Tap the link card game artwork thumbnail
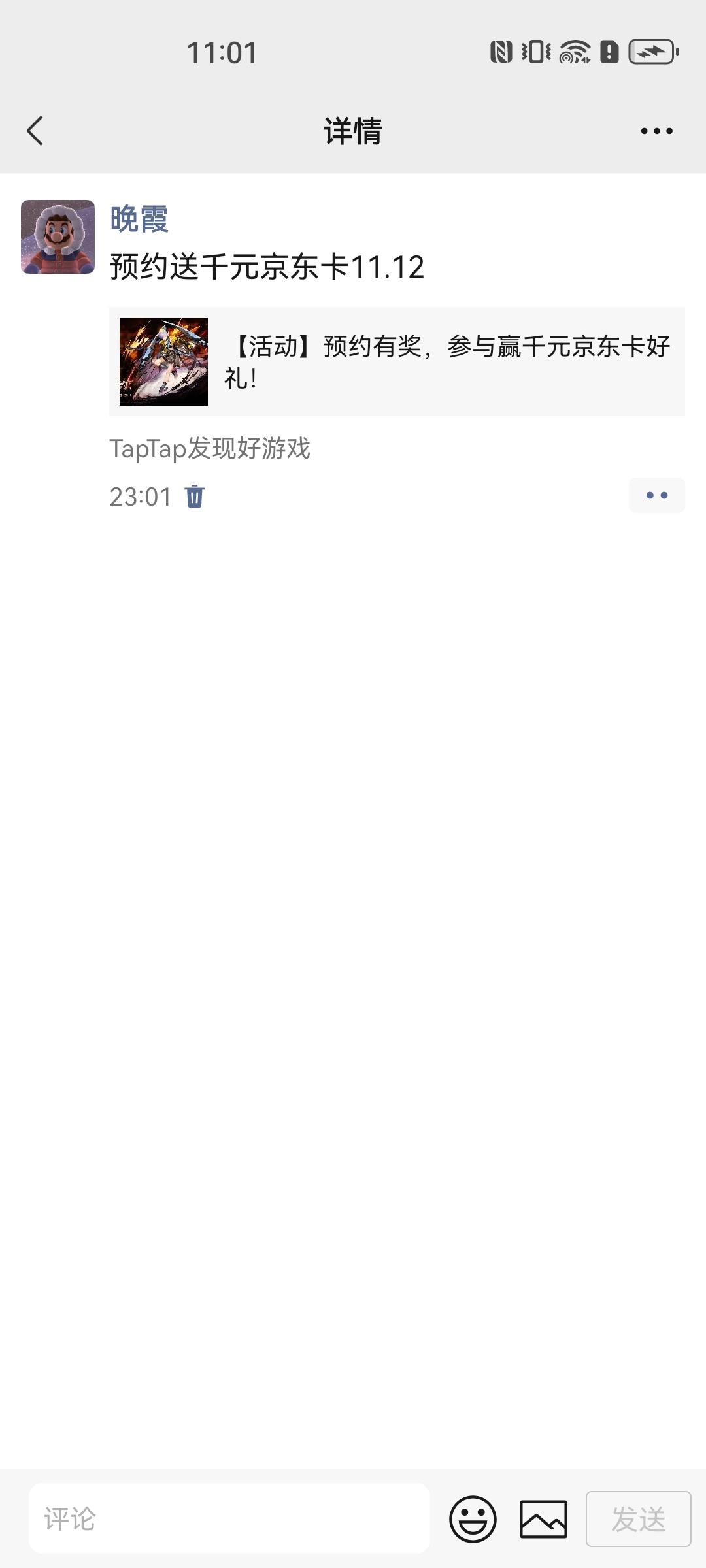Image resolution: width=706 pixels, height=1568 pixels. pyautogui.click(x=163, y=363)
